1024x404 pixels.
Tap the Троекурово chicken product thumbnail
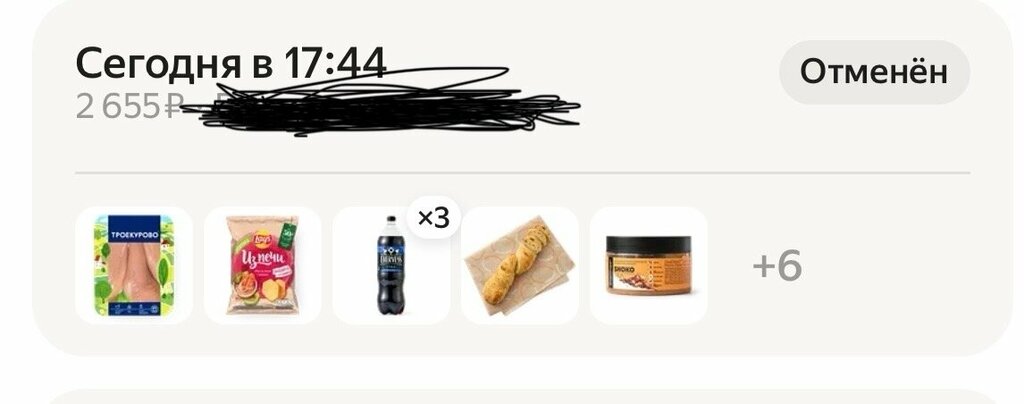(x=134, y=266)
